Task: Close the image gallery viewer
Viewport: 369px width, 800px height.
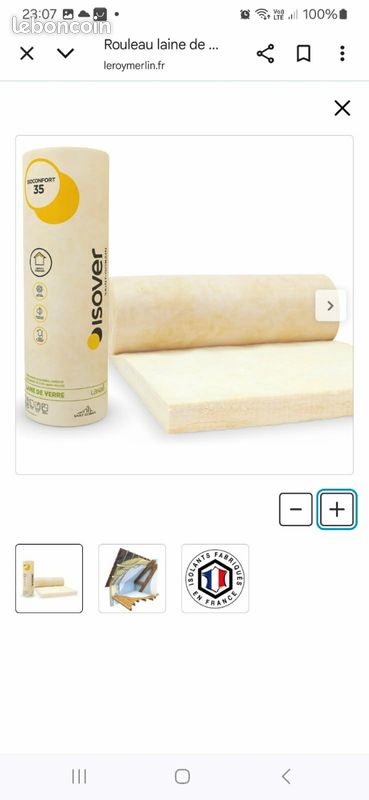Action: (x=342, y=108)
